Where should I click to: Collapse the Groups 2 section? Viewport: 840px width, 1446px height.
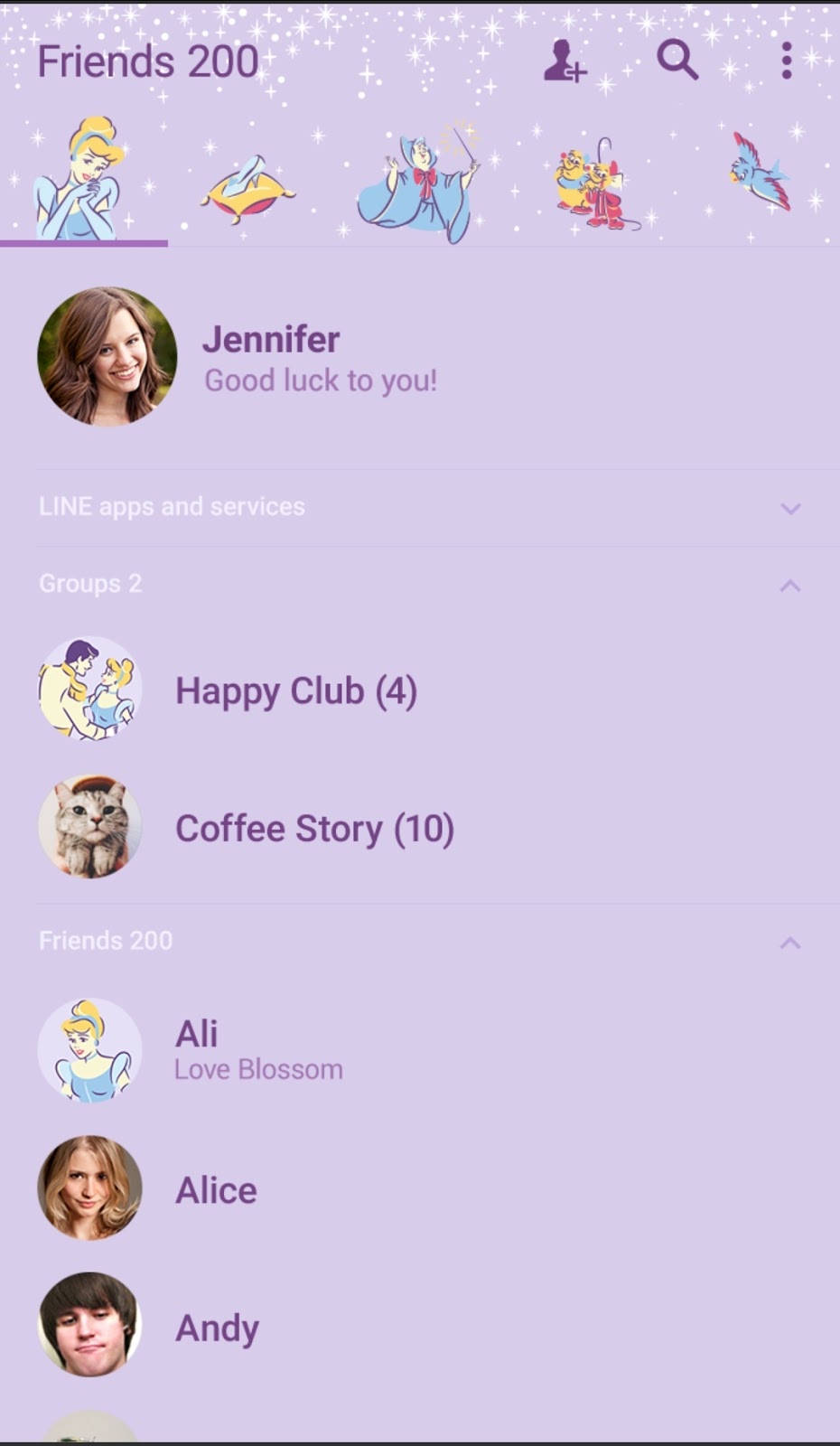[790, 585]
